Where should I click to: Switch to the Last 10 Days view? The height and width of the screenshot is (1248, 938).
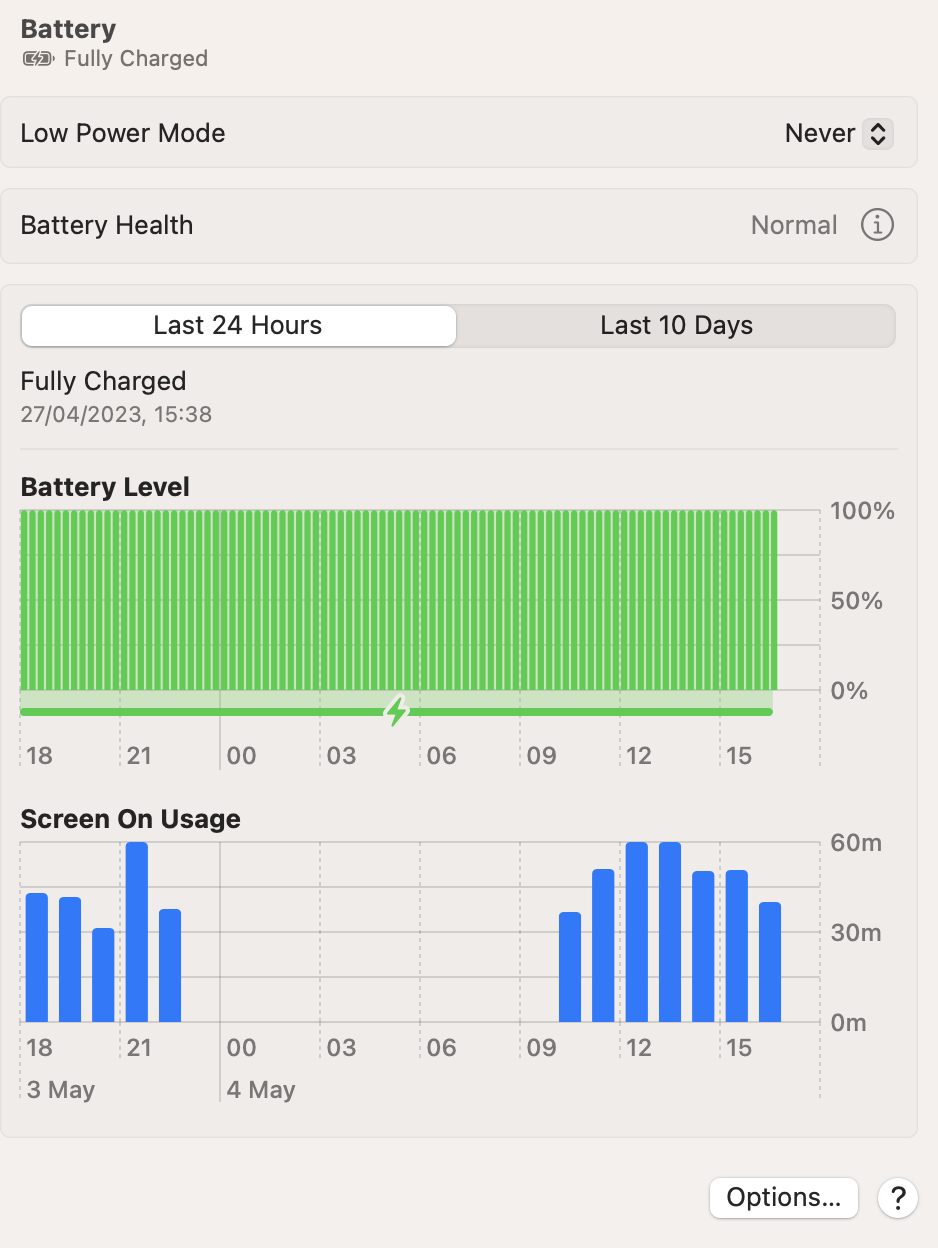[676, 326]
